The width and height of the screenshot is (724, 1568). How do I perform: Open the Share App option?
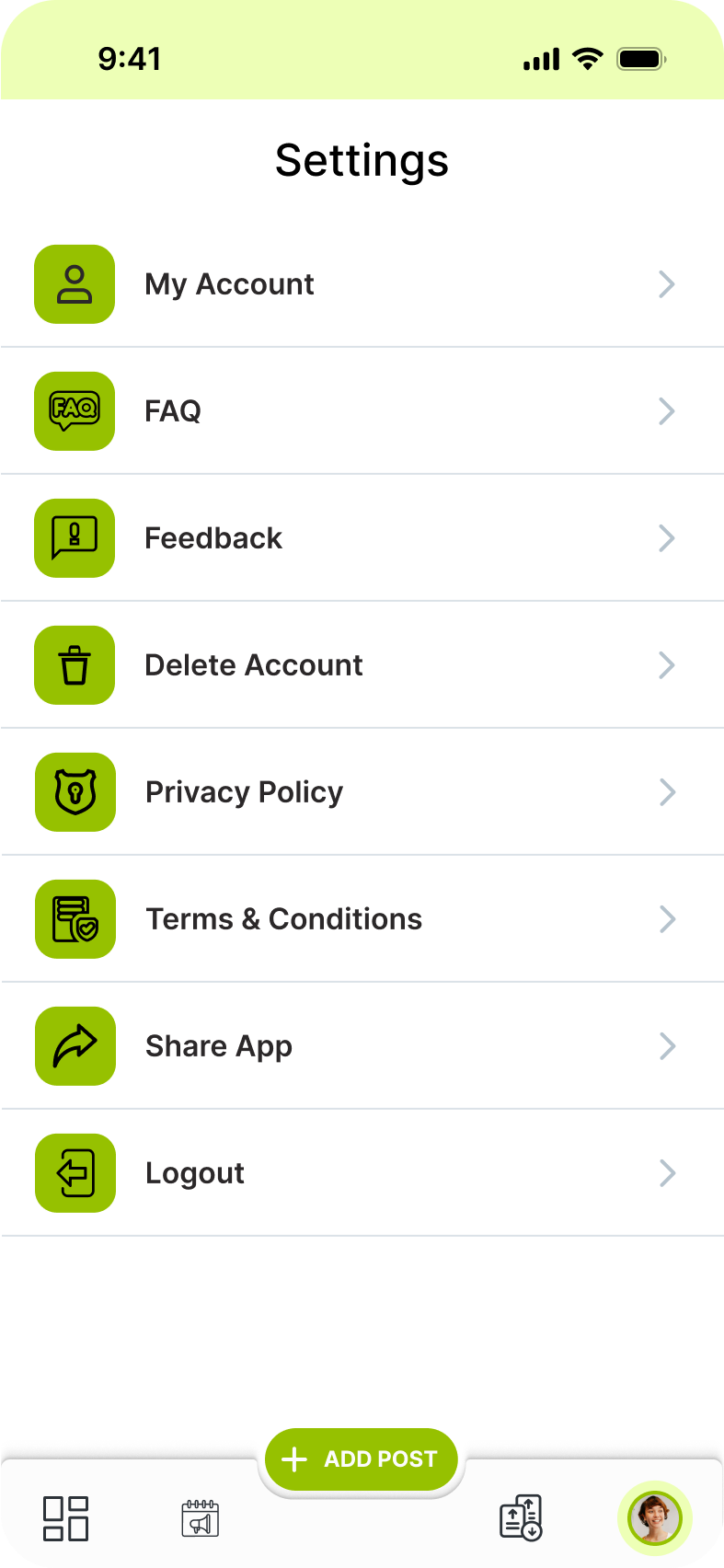218,1046
